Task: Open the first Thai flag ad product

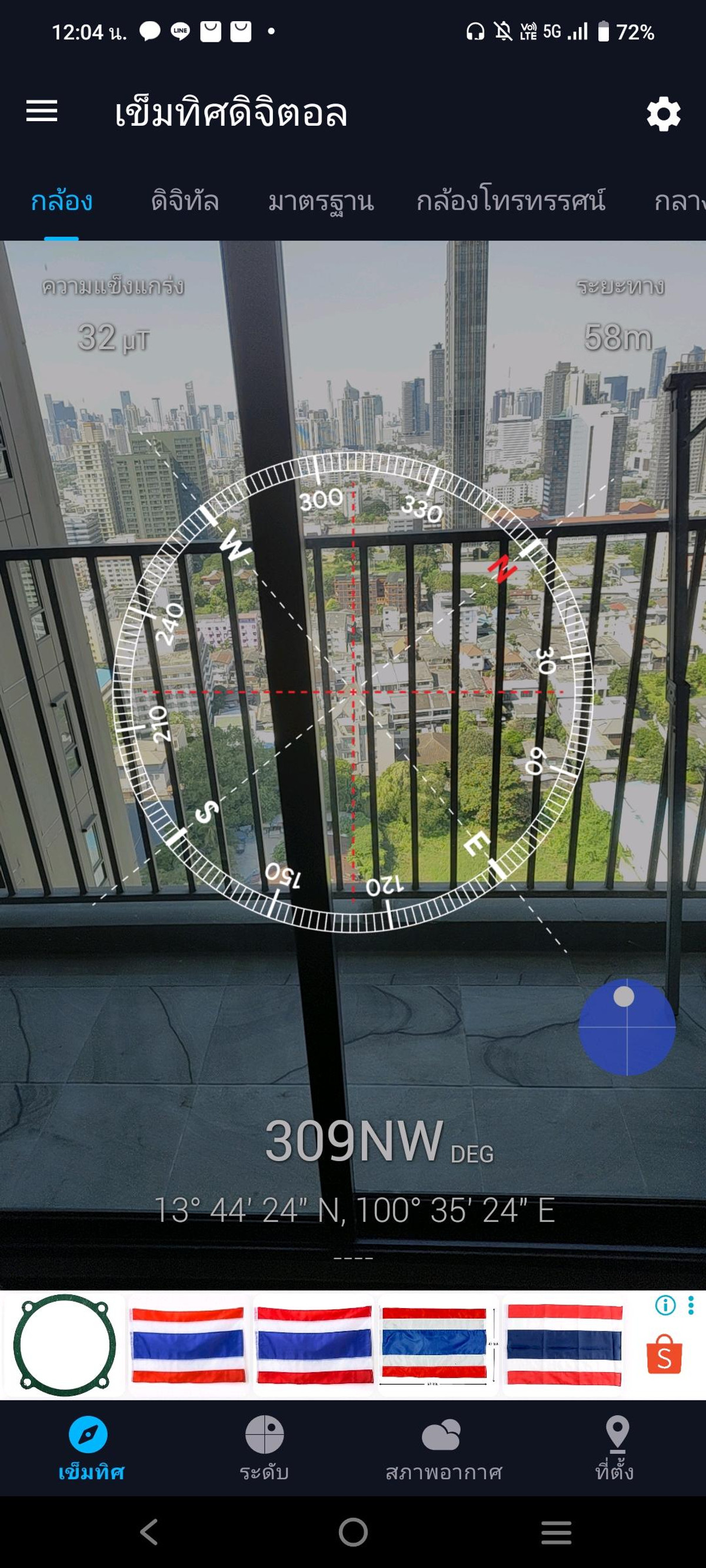Action: pyautogui.click(x=188, y=1345)
